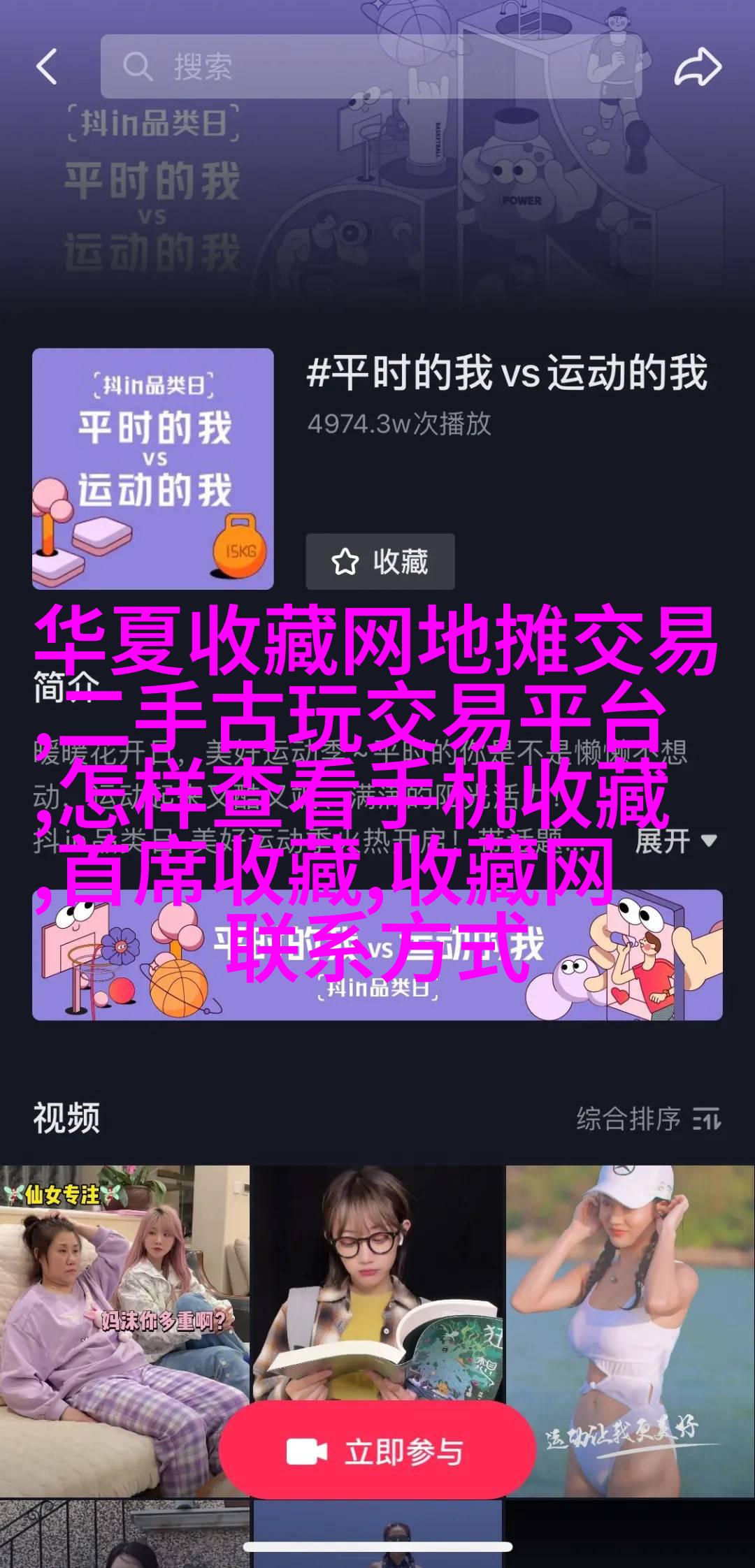The image size is (755, 1568).
Task: Change sorting via 综合排序
Action: [x=647, y=1119]
